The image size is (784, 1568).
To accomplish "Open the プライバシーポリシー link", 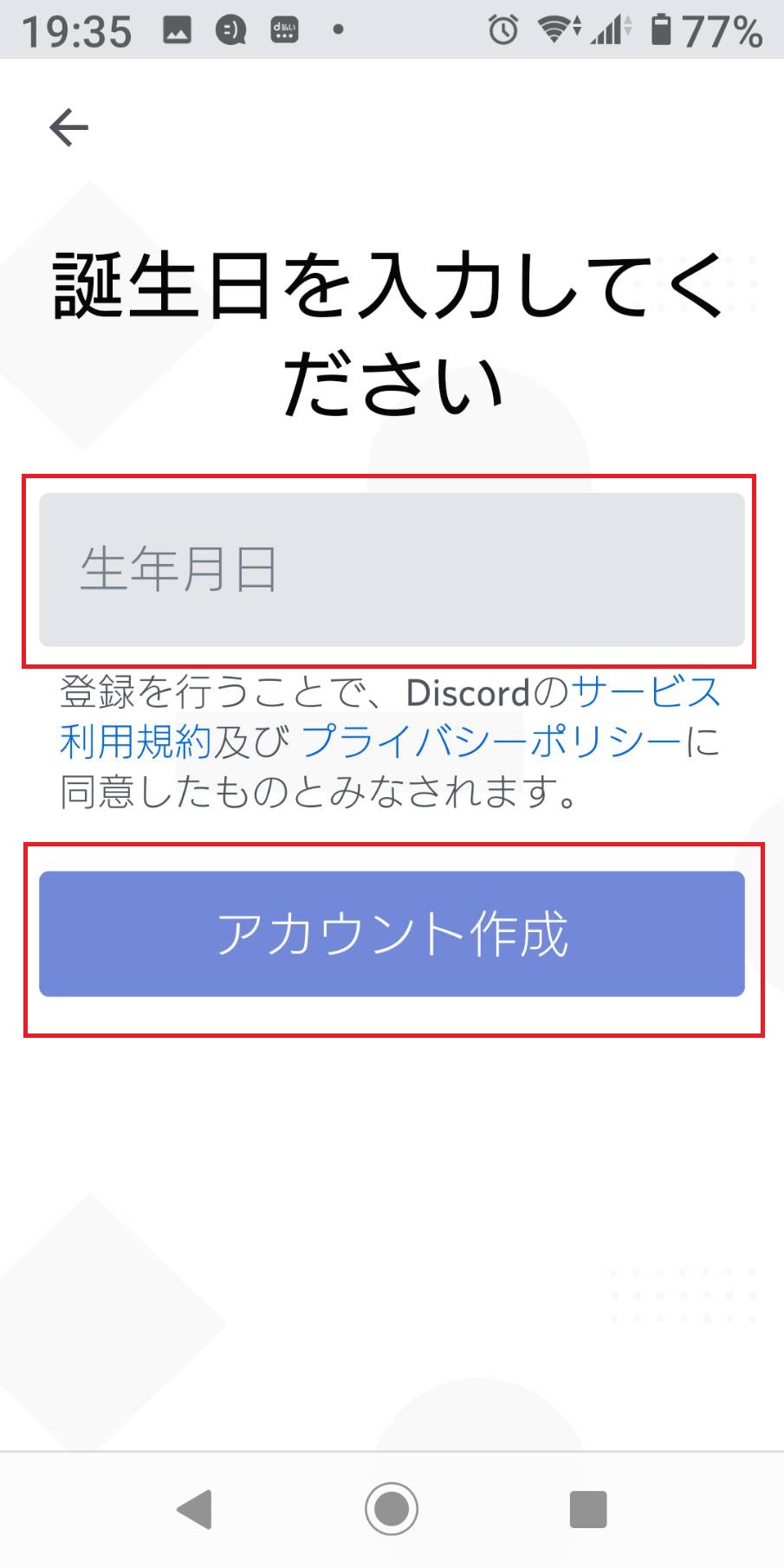I will (491, 742).
